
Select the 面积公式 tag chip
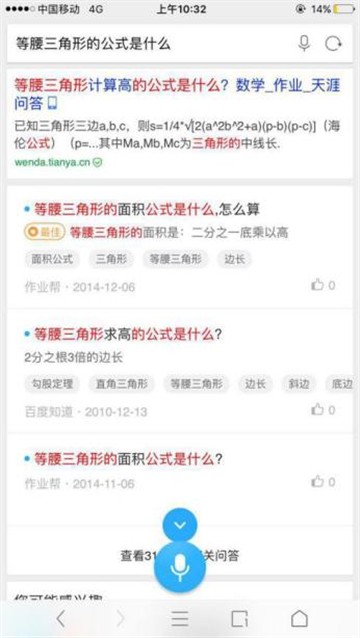click(x=52, y=259)
